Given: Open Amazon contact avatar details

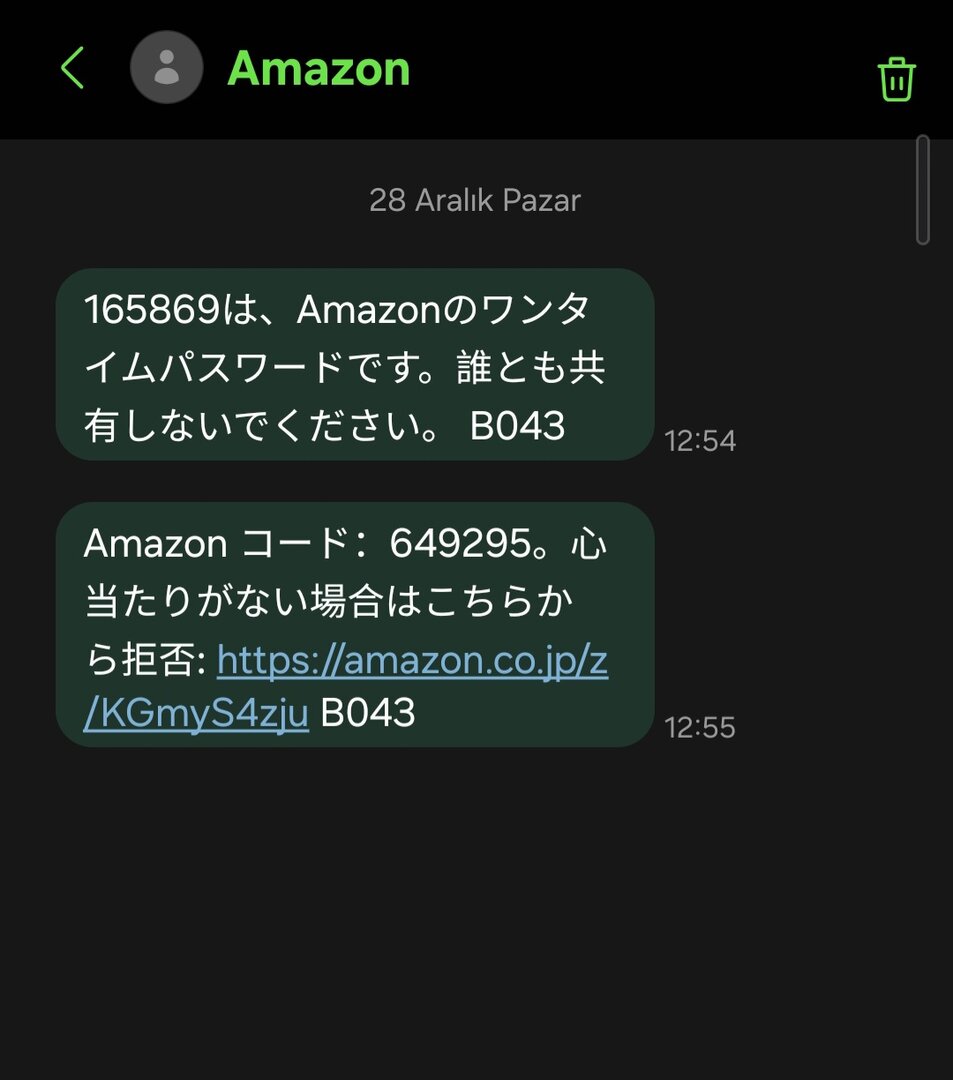Looking at the screenshot, I should click(x=167, y=68).
